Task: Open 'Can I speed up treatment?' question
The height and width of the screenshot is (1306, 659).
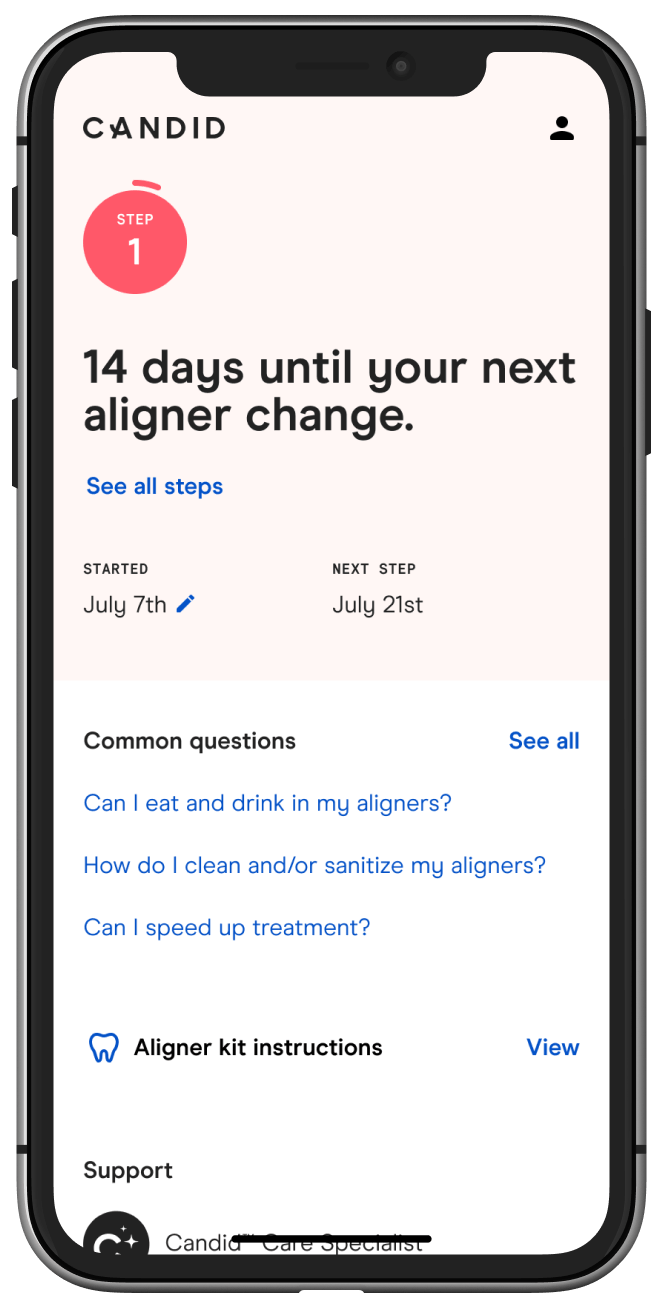Action: coord(227,928)
